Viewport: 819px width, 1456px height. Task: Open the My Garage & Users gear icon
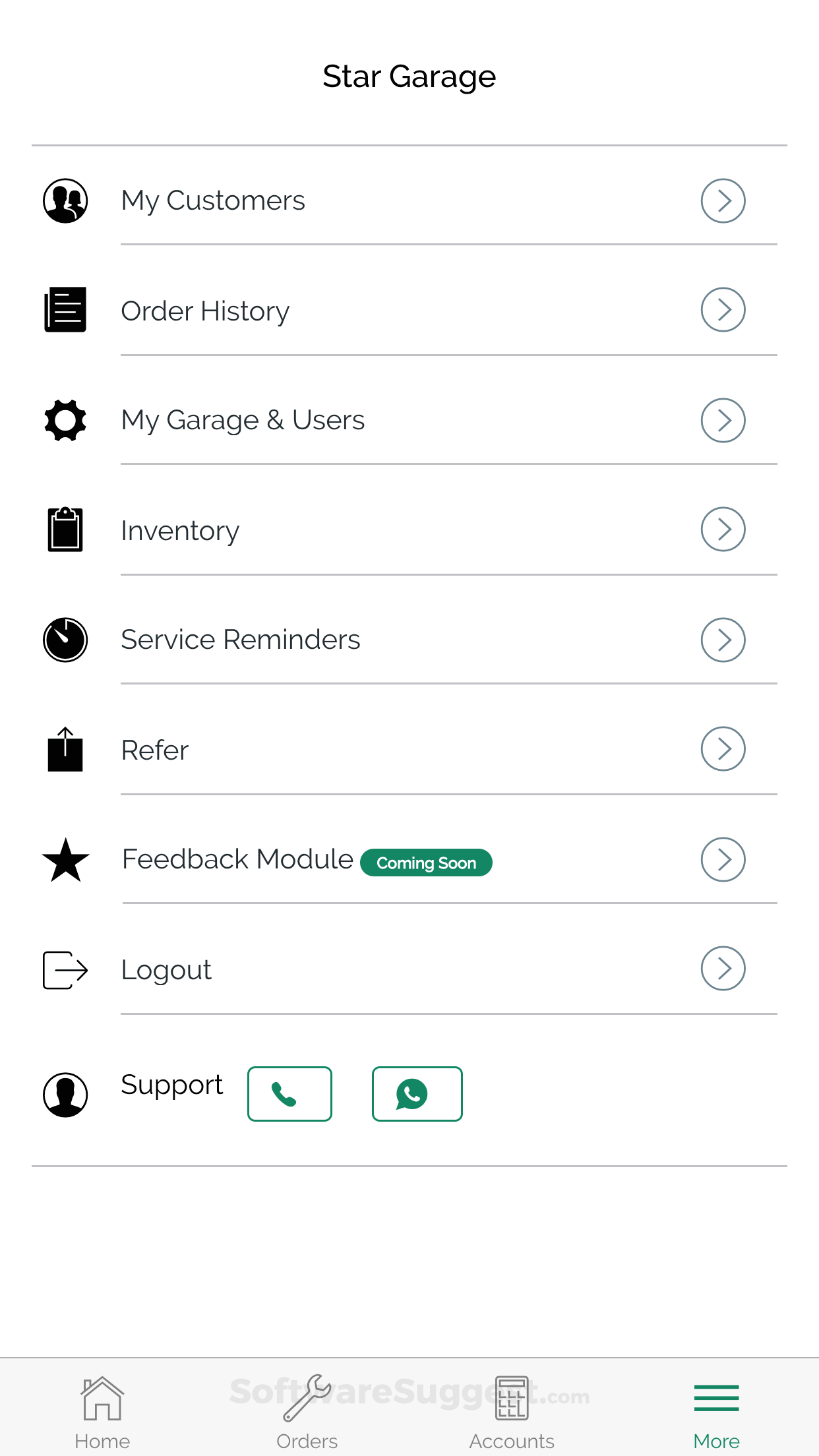[x=65, y=419]
